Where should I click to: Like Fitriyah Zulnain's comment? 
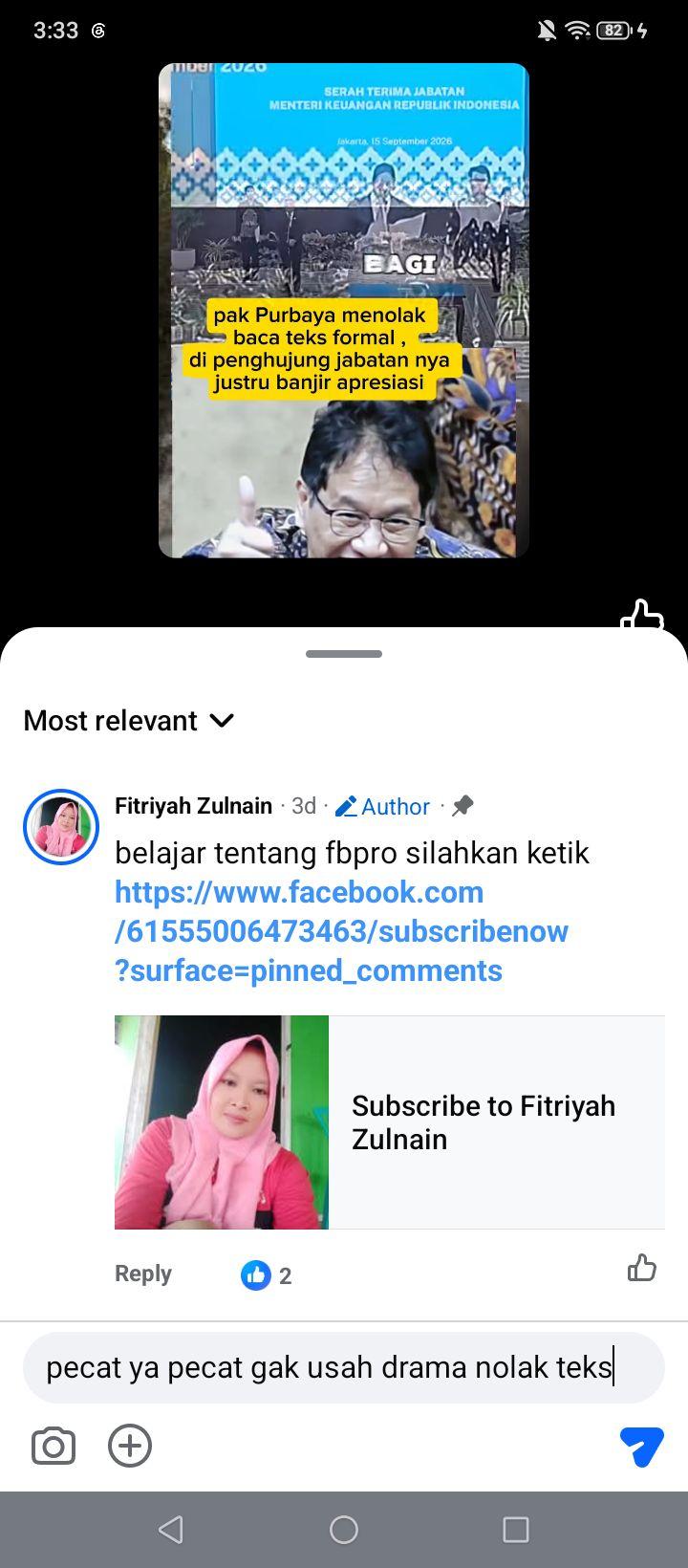[x=642, y=1268]
